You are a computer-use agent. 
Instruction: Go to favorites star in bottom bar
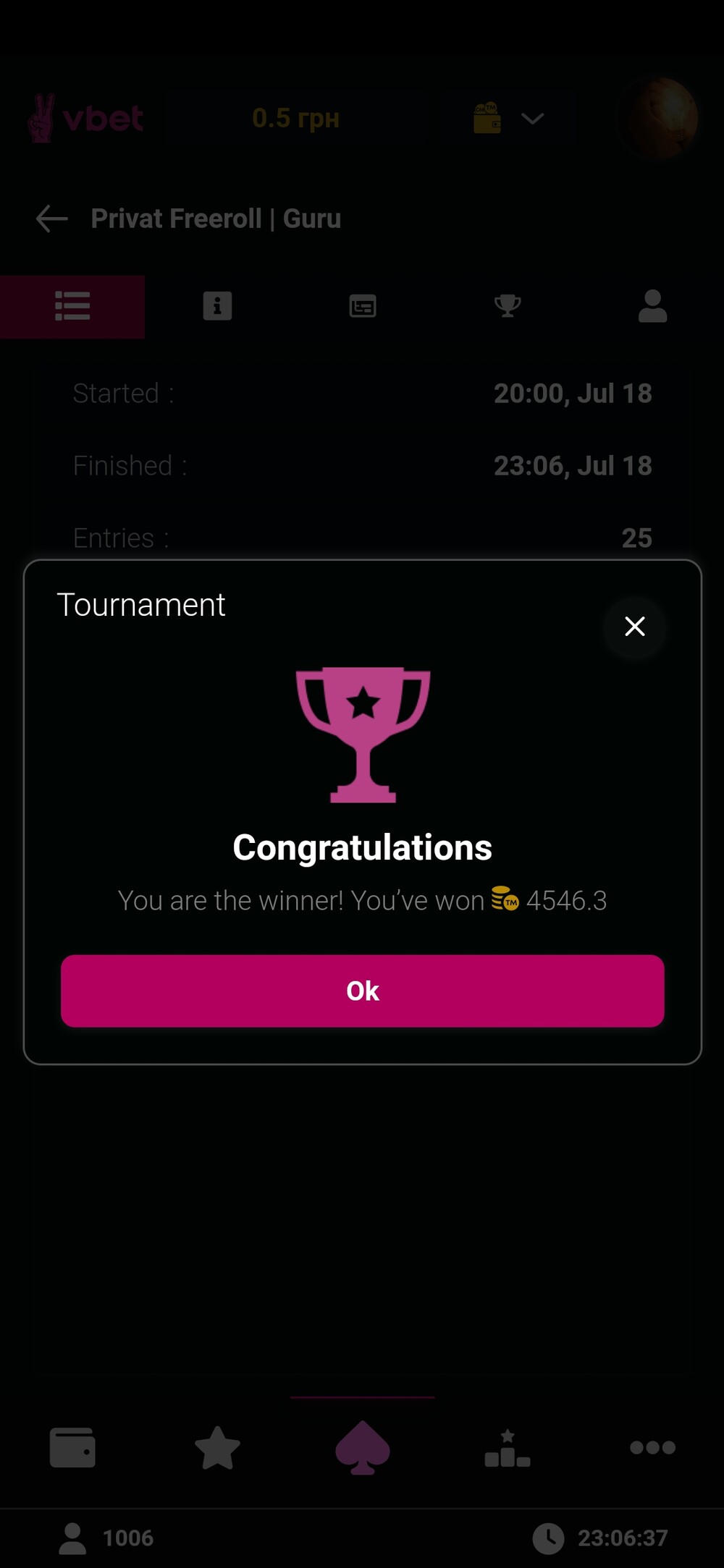(217, 1447)
